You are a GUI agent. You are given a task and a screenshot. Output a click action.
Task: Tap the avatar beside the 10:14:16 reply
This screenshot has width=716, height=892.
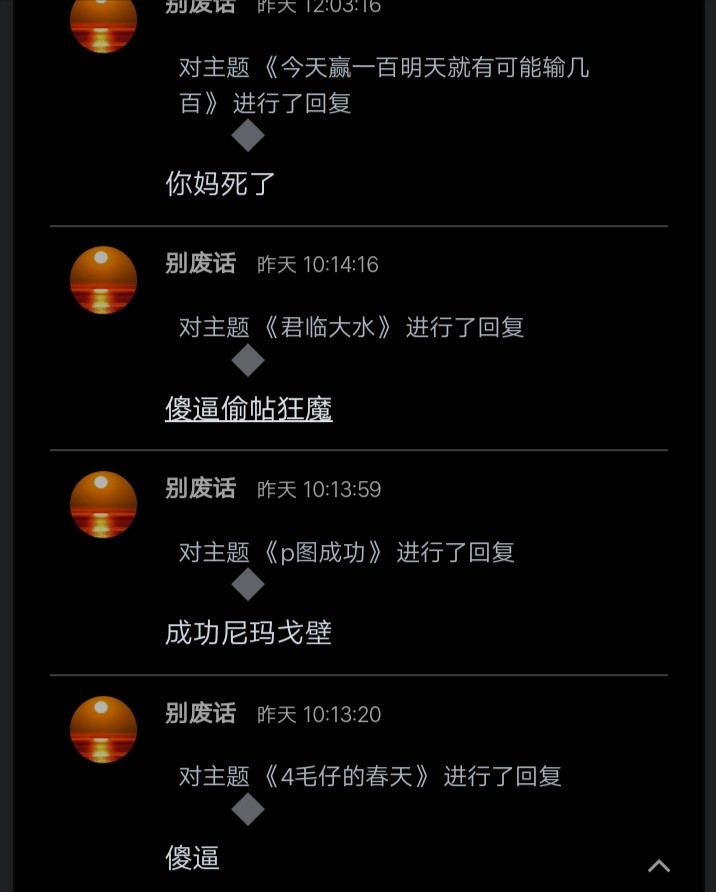(x=103, y=280)
